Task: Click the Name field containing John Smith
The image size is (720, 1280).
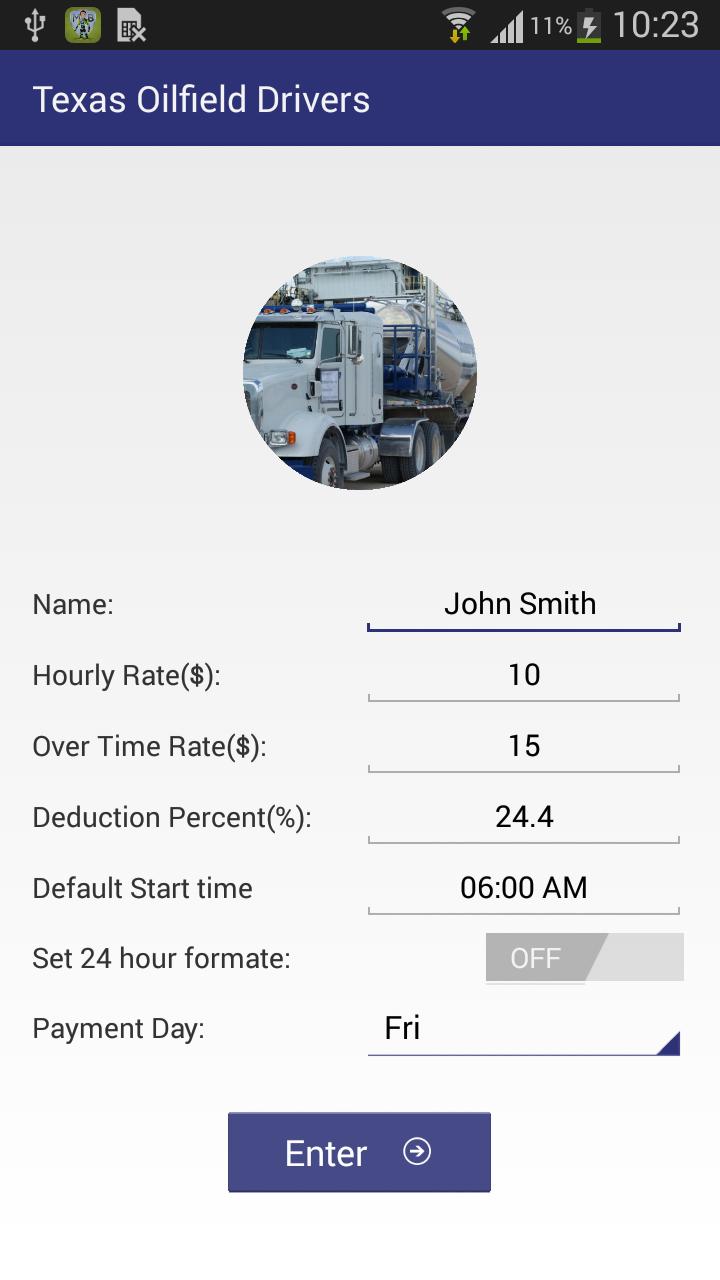Action: [x=523, y=603]
